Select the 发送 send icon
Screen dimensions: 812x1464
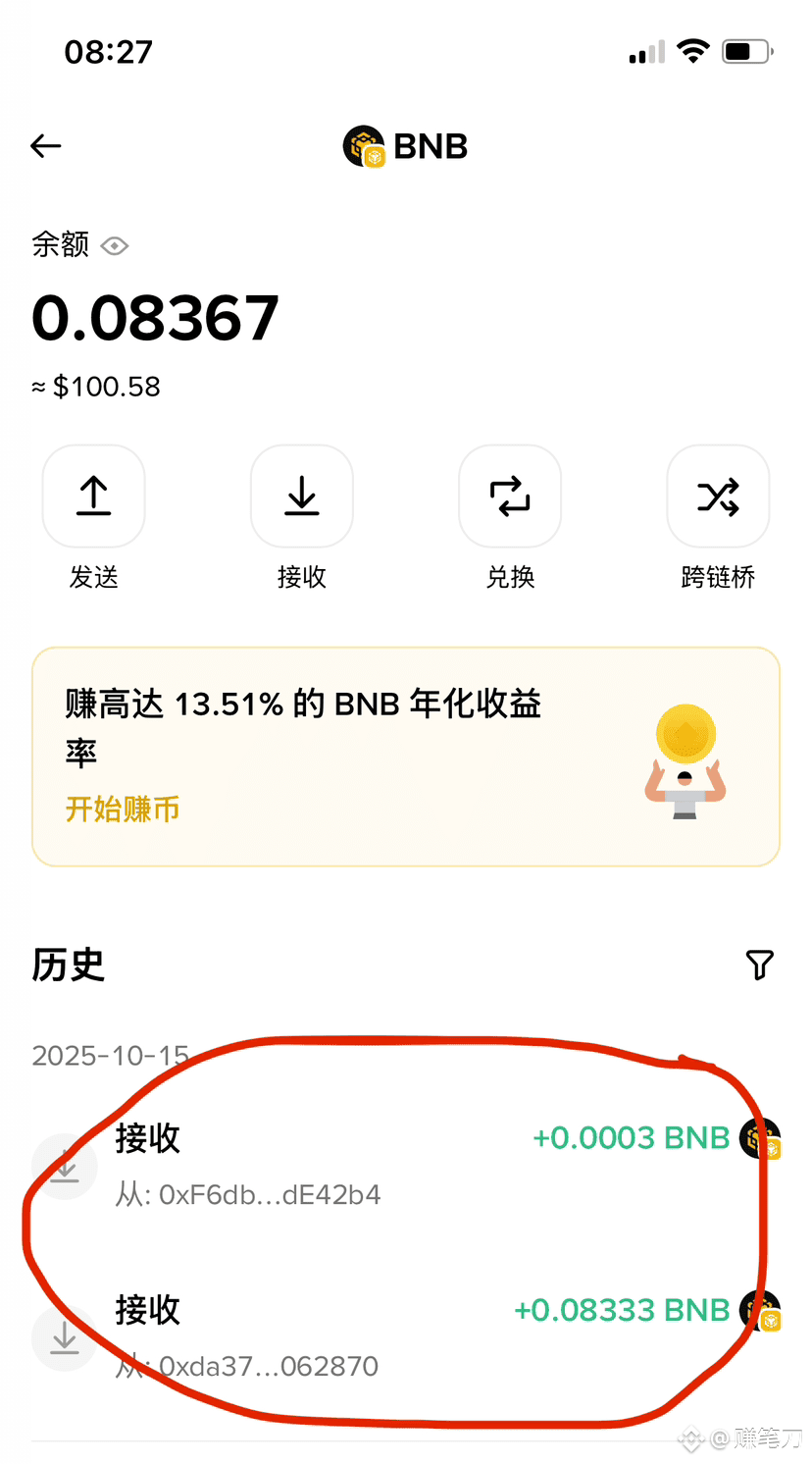coord(93,496)
